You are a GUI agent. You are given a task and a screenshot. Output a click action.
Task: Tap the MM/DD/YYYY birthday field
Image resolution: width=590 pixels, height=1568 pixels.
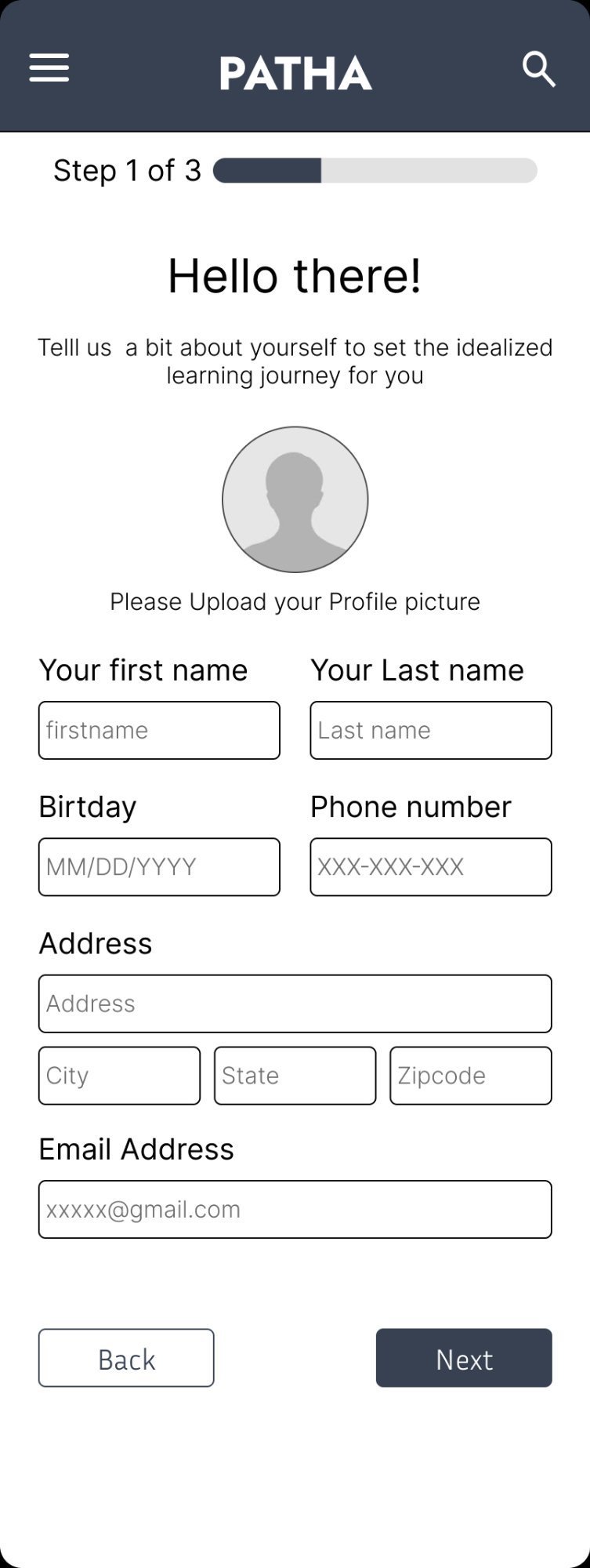tap(159, 867)
